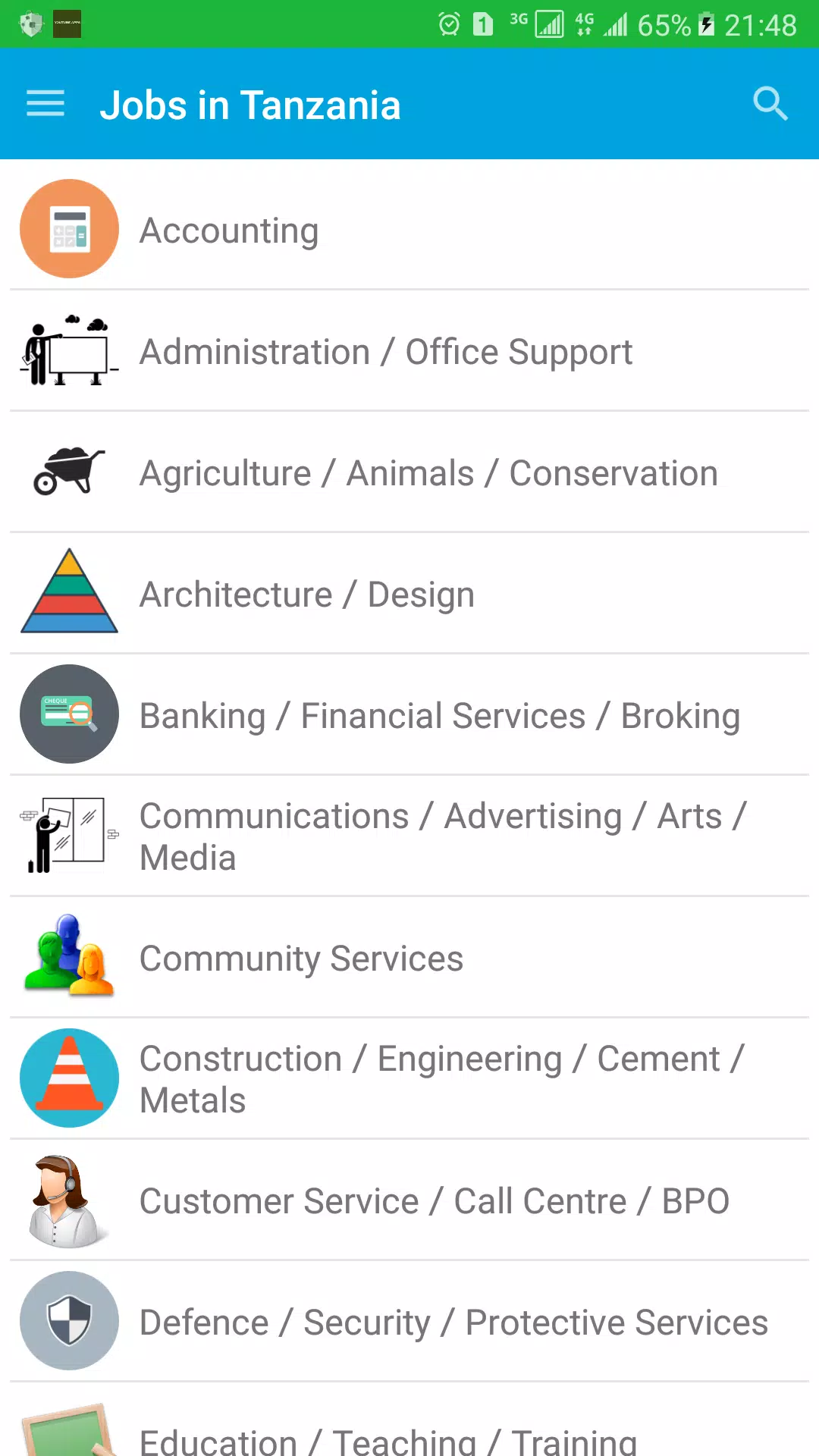Image resolution: width=819 pixels, height=1456 pixels.
Task: Select the Community Services category
Action: tap(409, 957)
